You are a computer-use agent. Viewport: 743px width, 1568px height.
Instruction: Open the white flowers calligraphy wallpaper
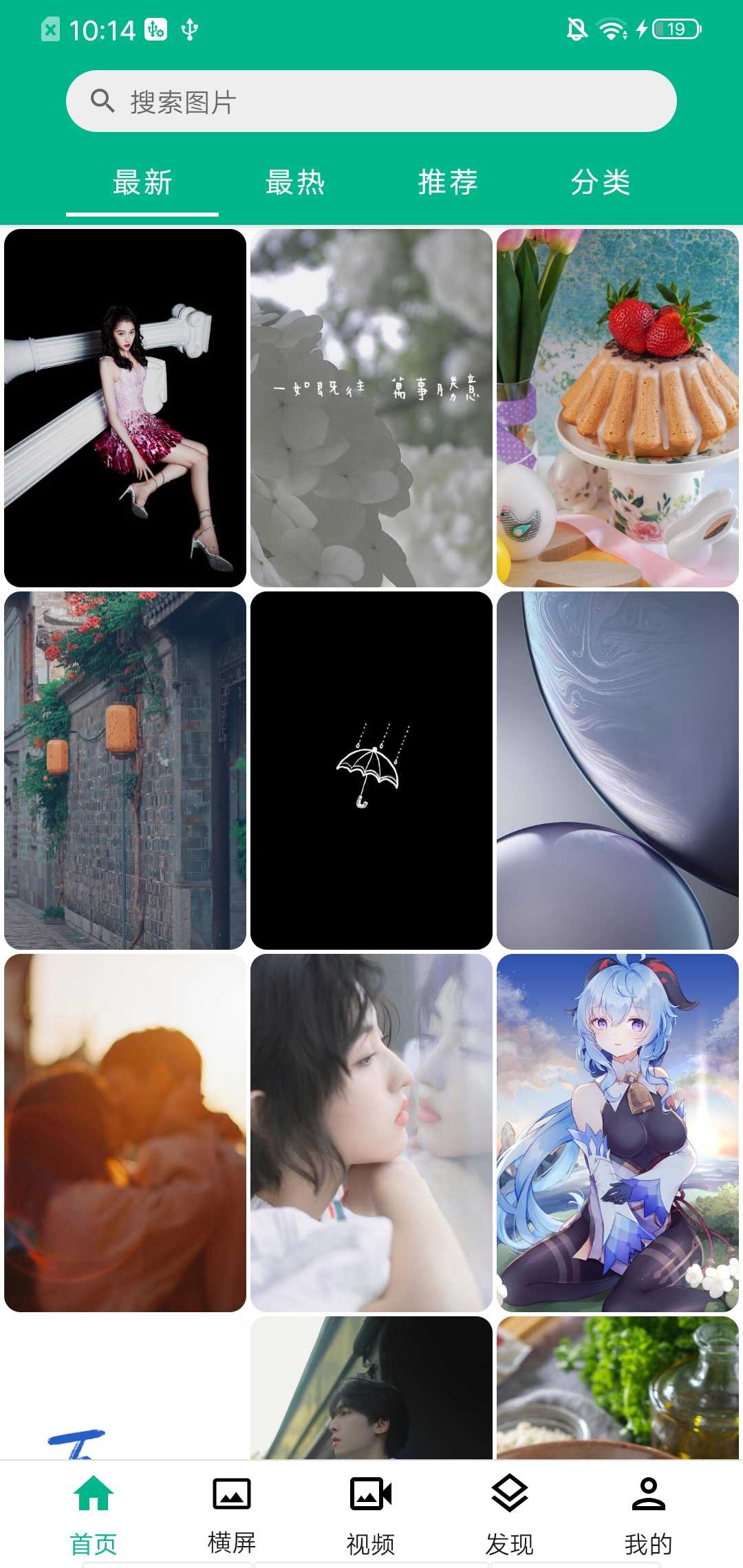(371, 408)
